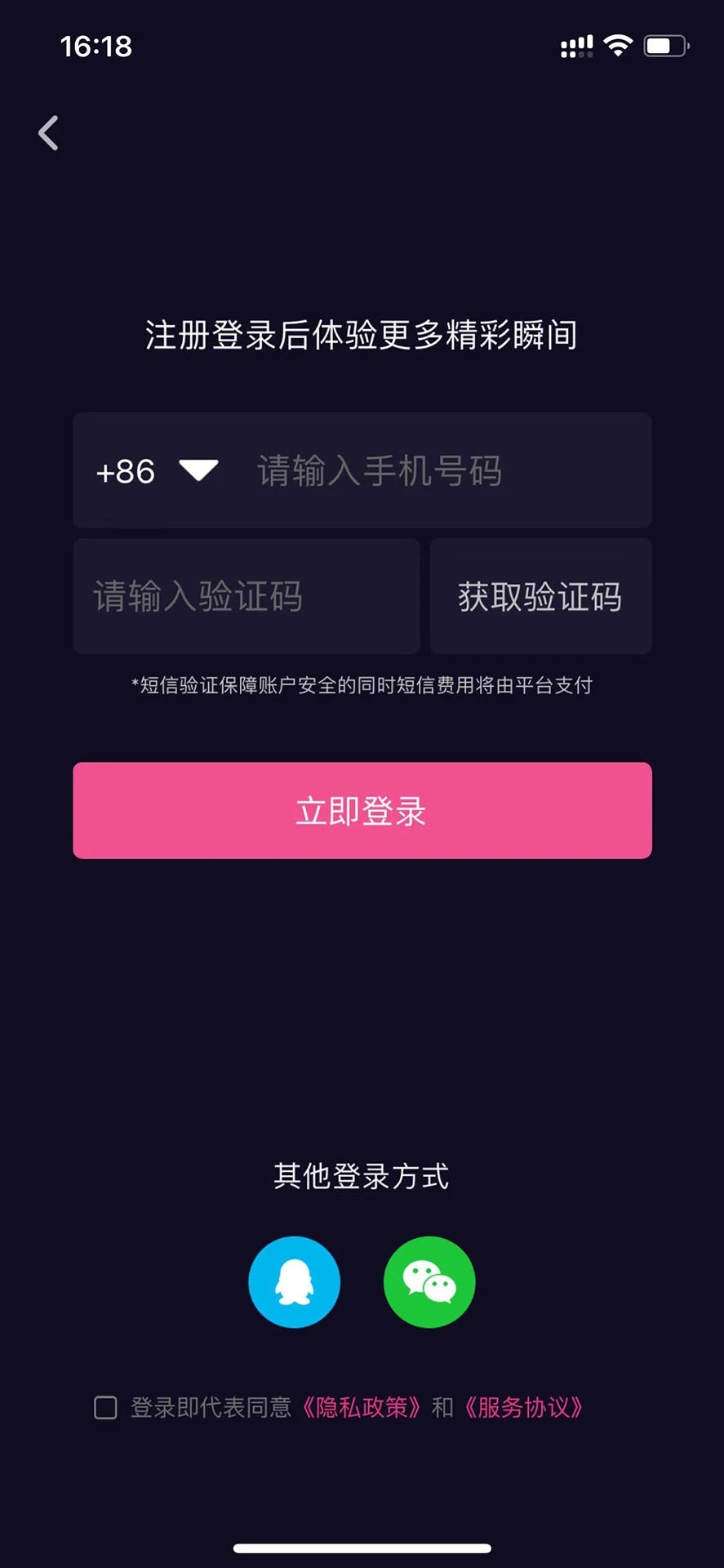The image size is (724, 1568).
Task: Tap the verification code input box
Action: (245, 595)
